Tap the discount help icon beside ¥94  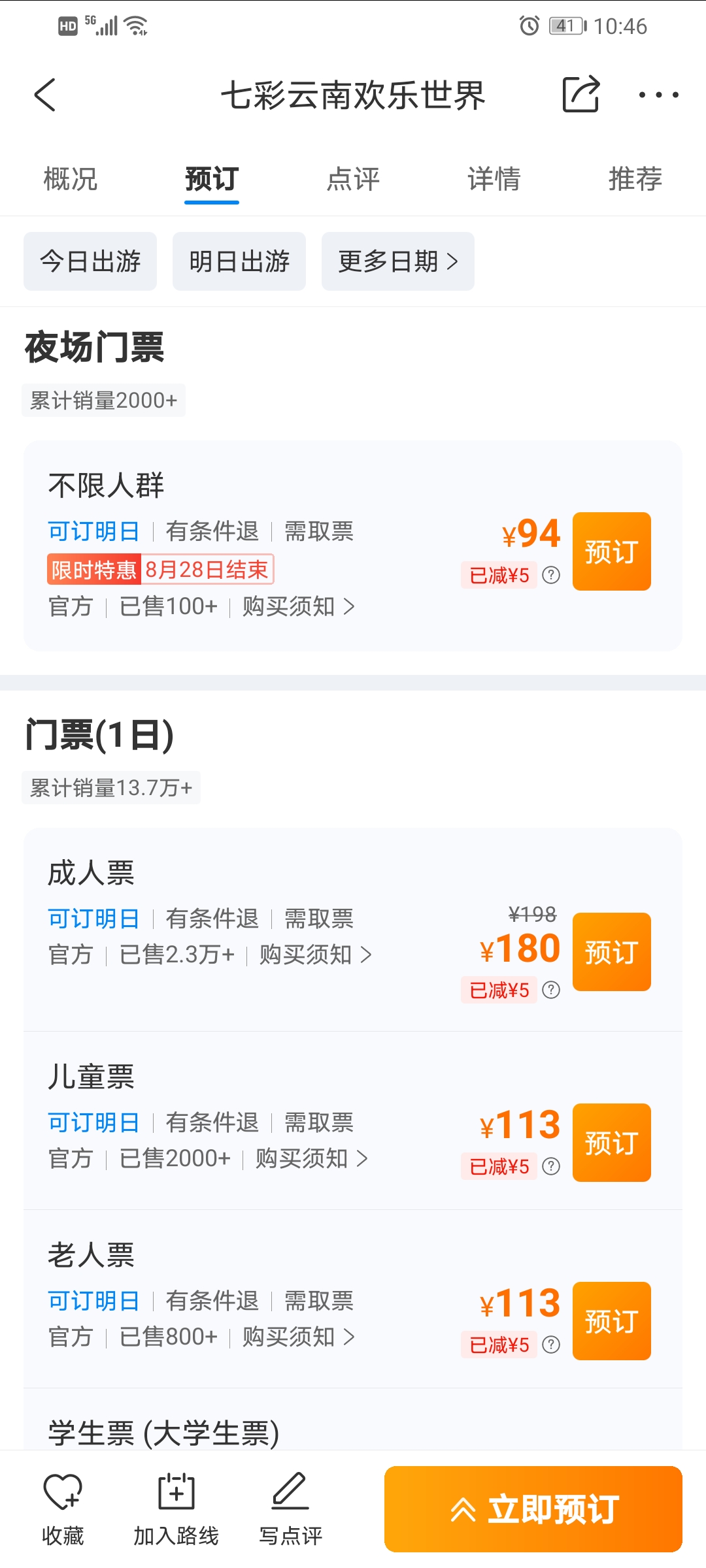[x=551, y=575]
